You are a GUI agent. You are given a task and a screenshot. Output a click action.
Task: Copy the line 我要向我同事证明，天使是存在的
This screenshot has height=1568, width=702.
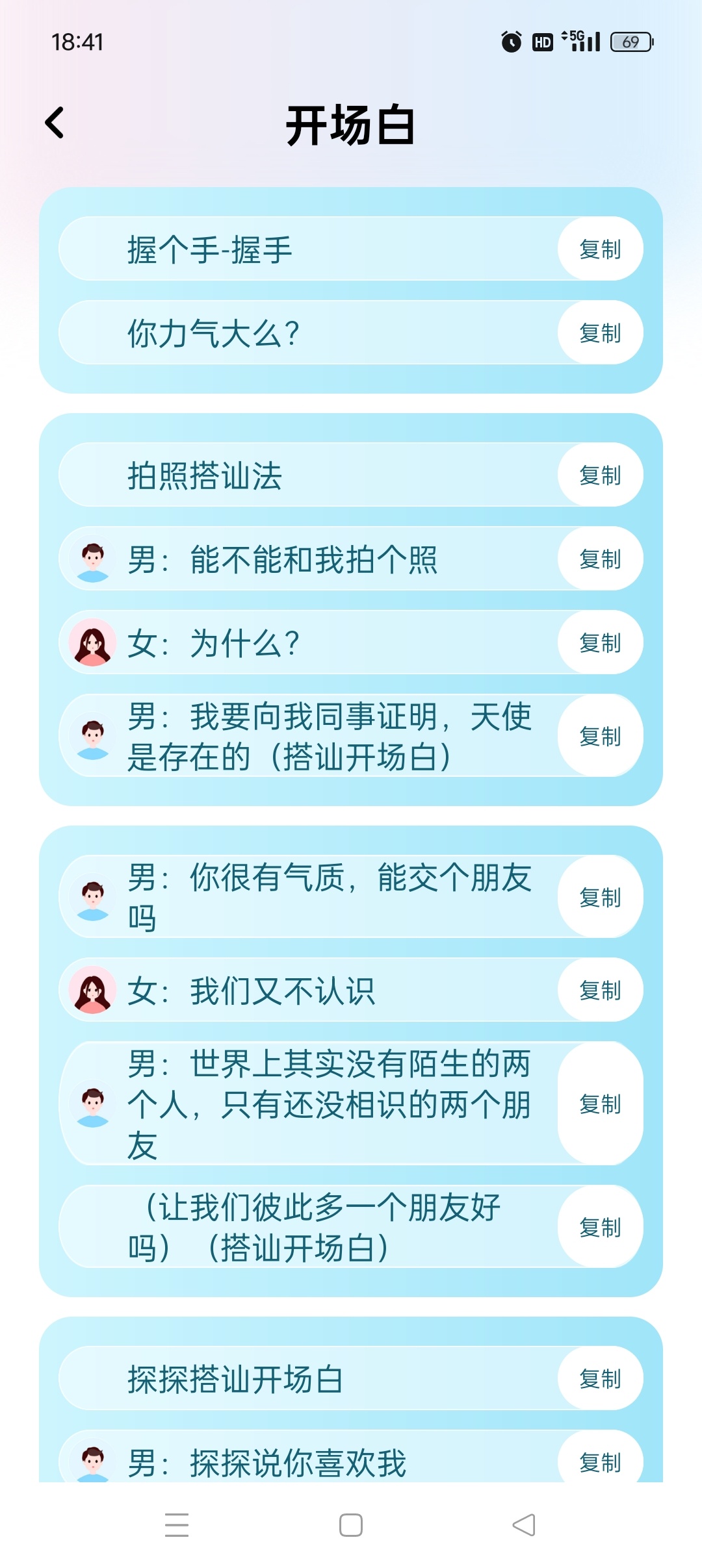pyautogui.click(x=600, y=737)
